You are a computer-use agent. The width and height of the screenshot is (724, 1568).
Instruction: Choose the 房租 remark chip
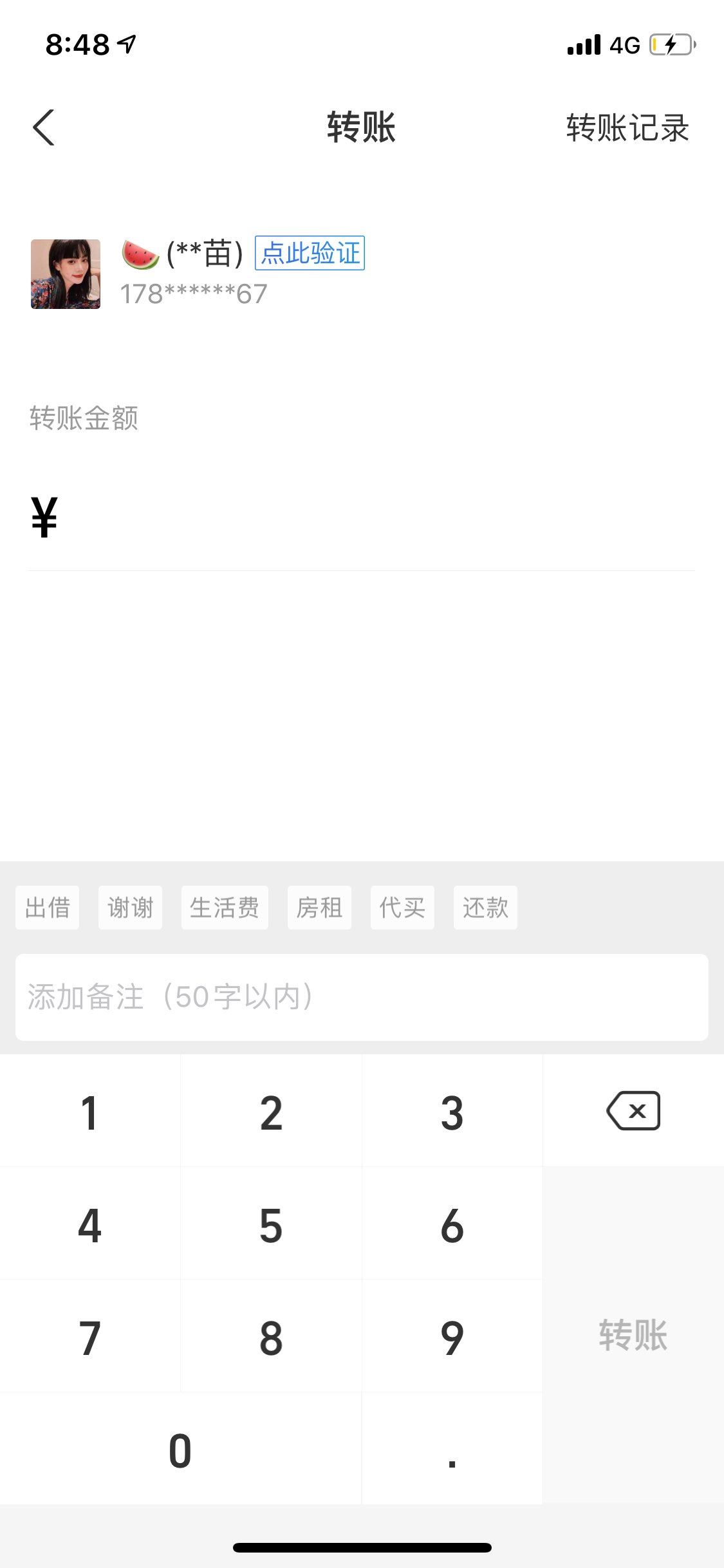click(319, 908)
